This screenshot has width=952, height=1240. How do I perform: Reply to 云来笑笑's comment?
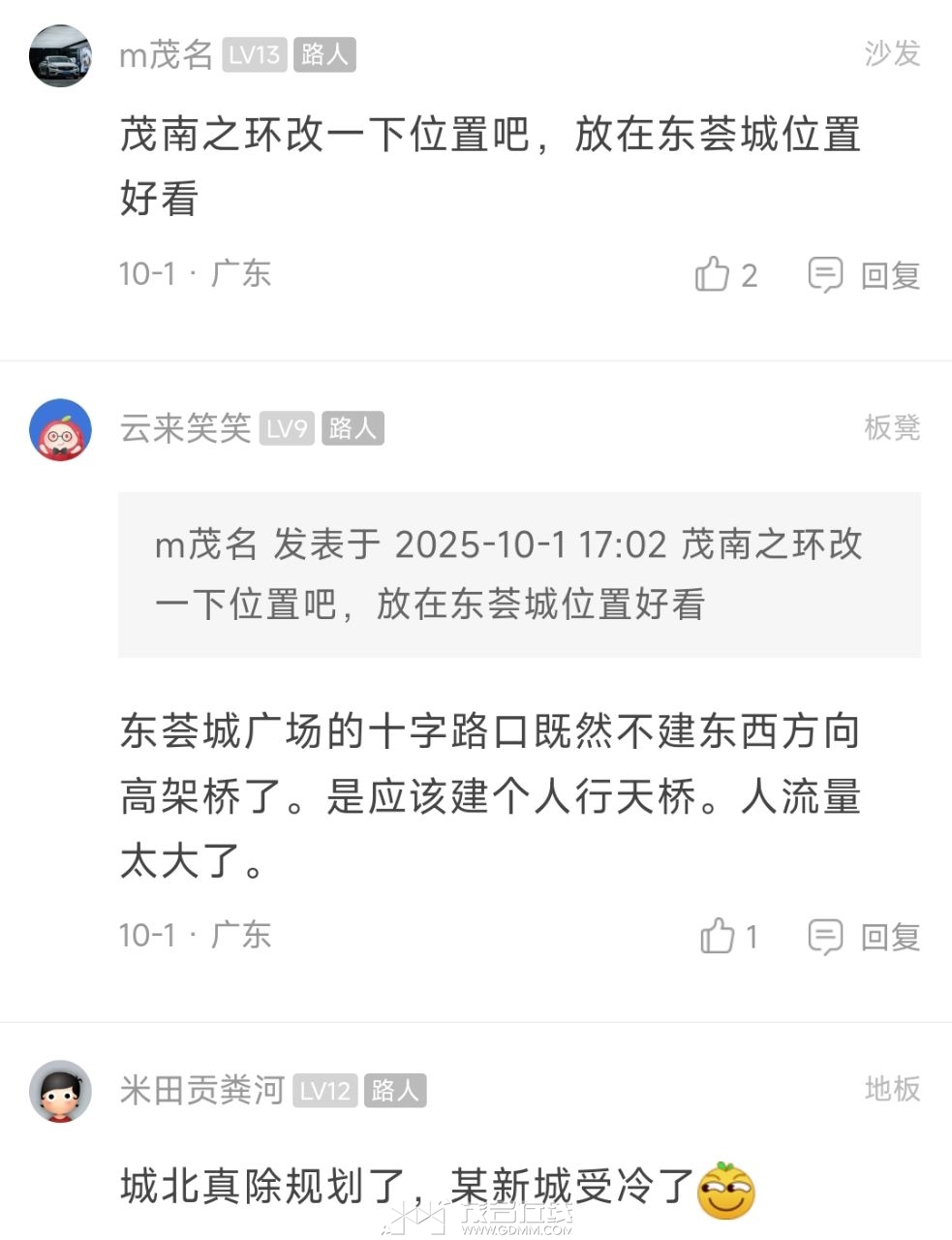tap(864, 937)
